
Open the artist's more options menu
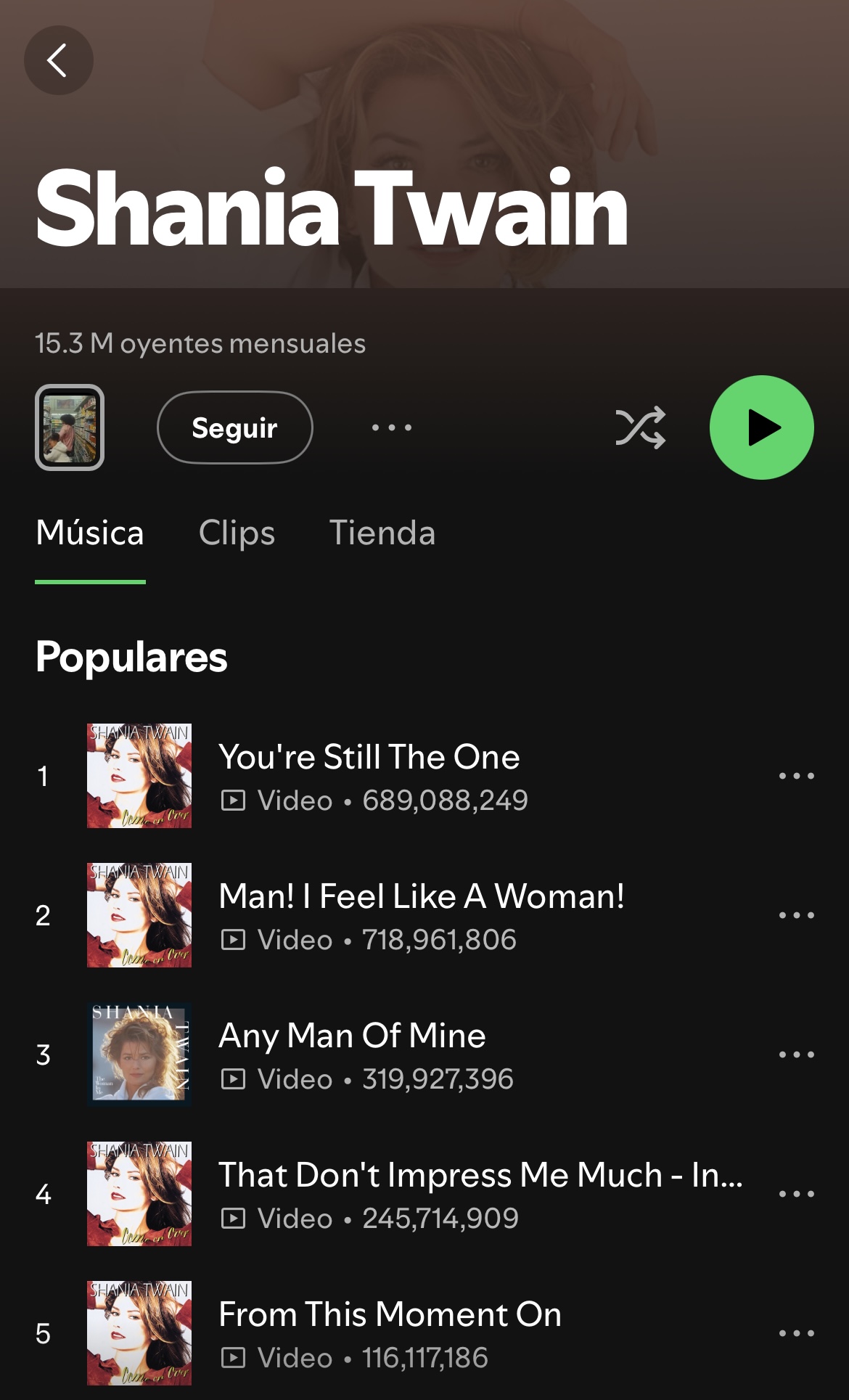[392, 427]
